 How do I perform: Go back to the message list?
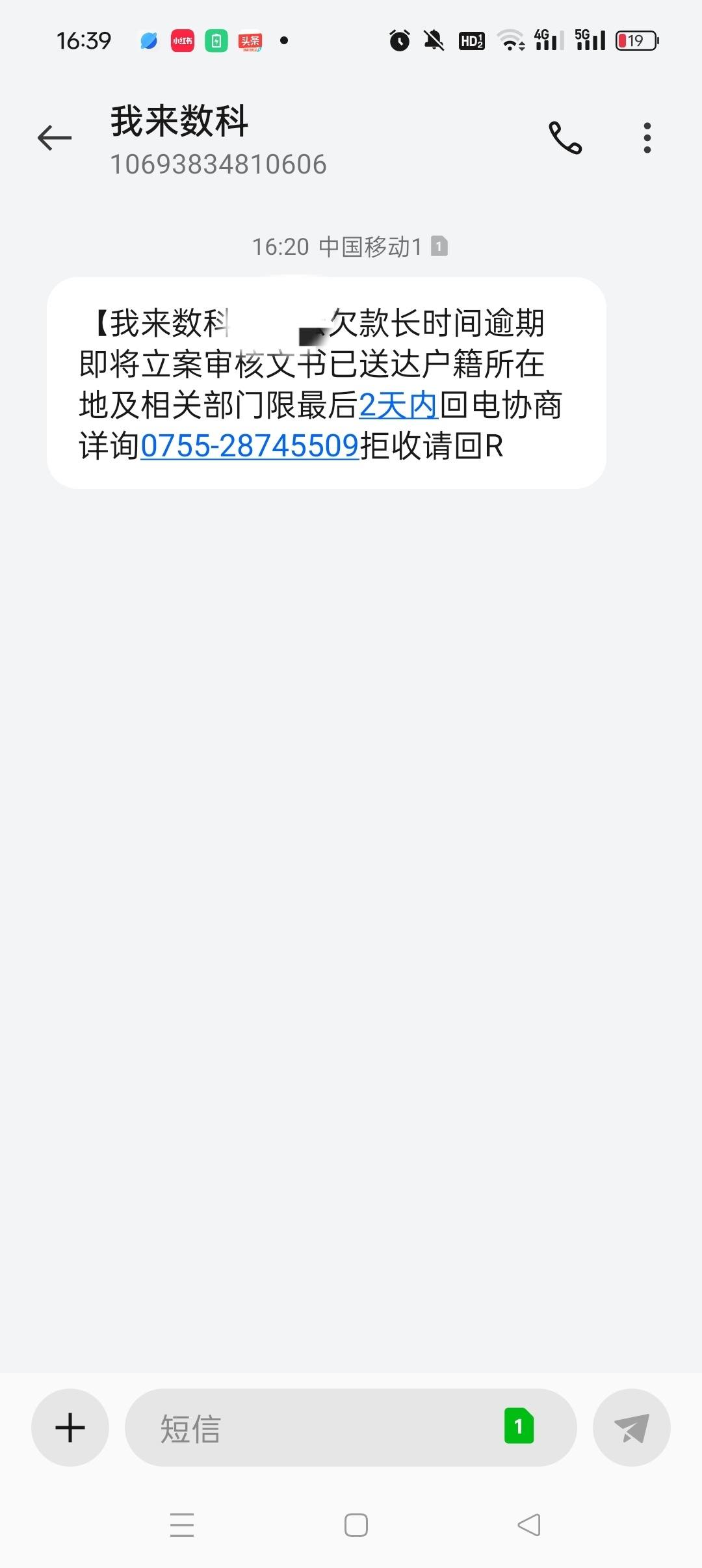(x=55, y=138)
